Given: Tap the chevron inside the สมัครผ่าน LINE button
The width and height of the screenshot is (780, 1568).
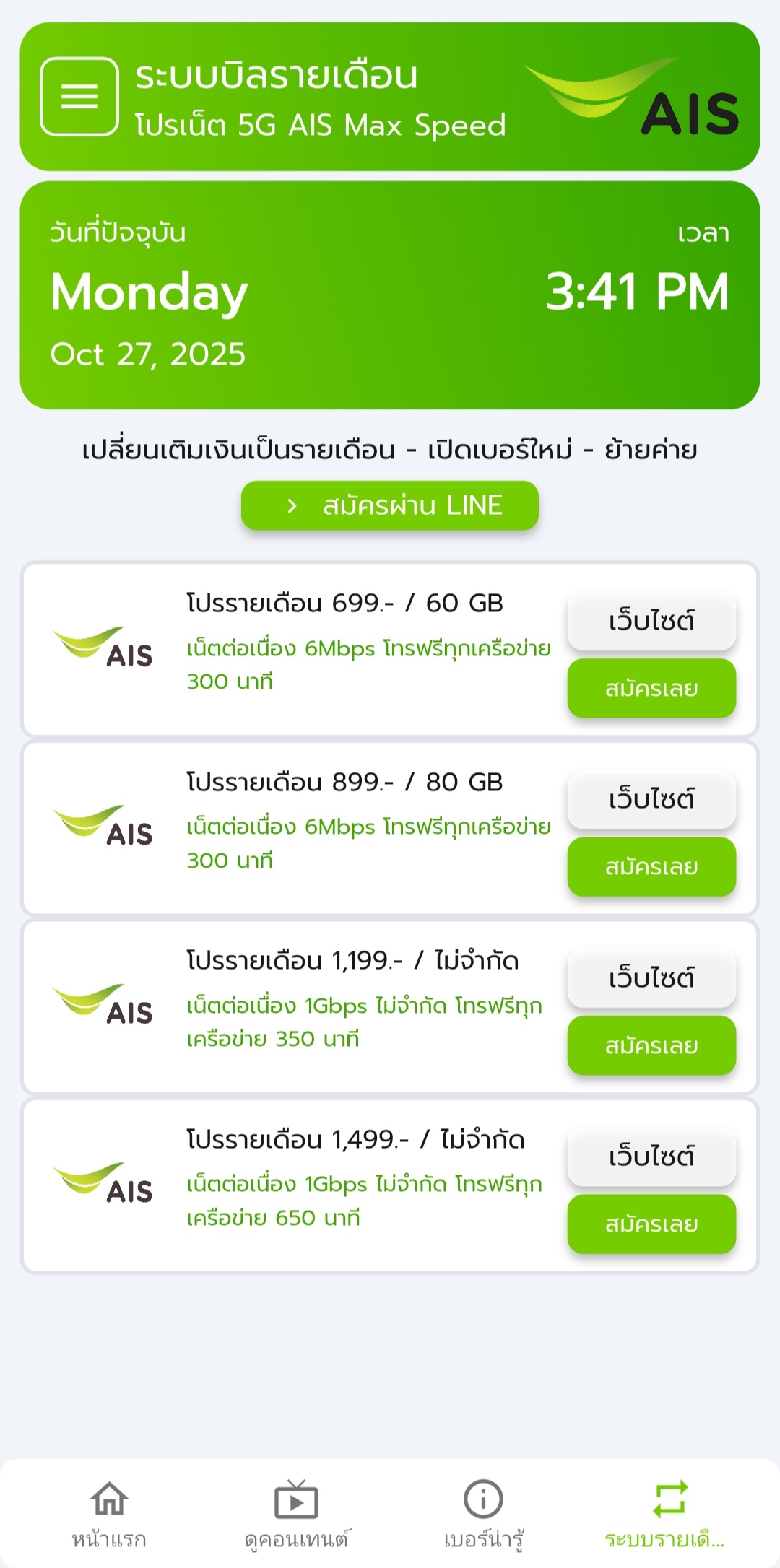Looking at the screenshot, I should point(293,506).
